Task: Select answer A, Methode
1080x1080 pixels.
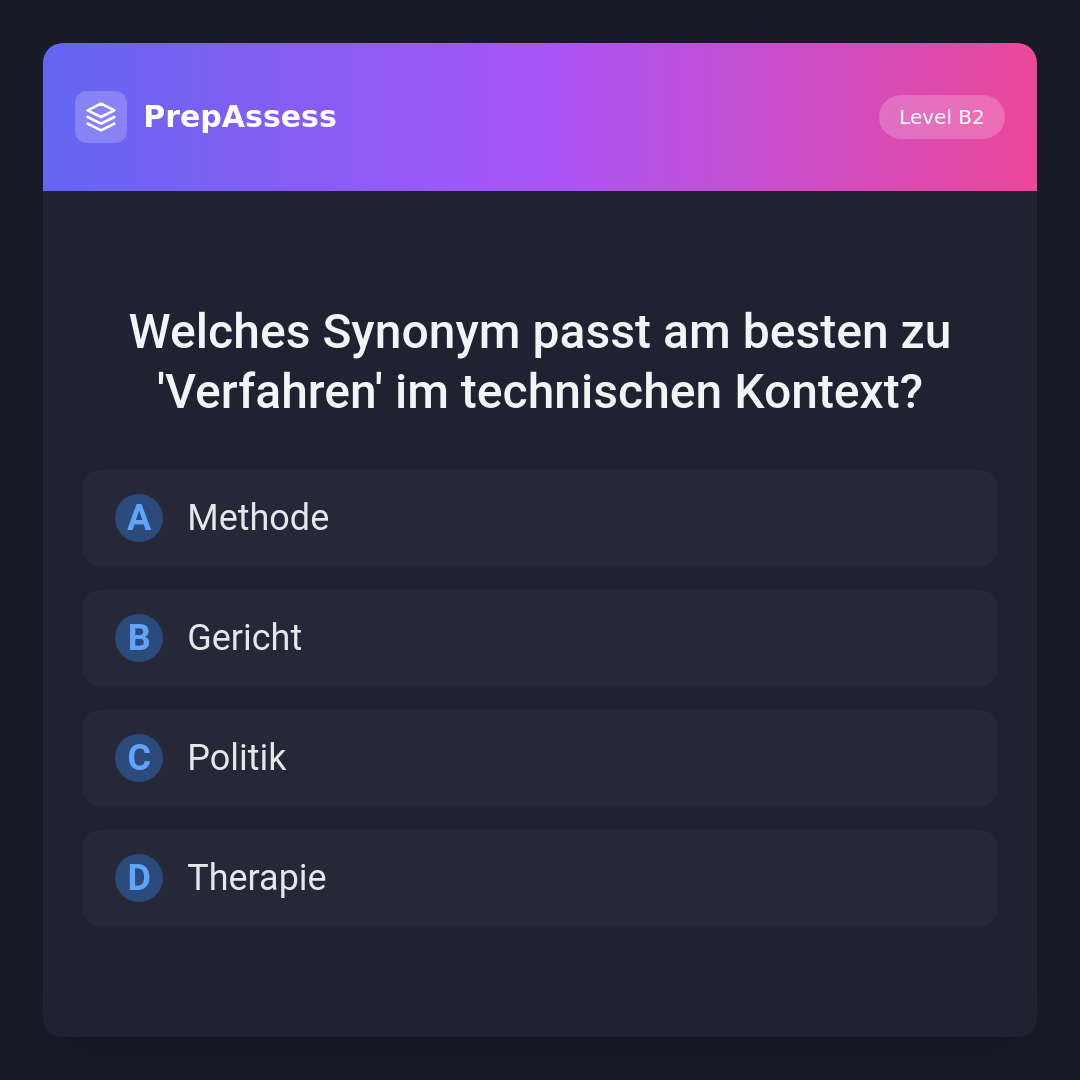Action: (x=540, y=518)
